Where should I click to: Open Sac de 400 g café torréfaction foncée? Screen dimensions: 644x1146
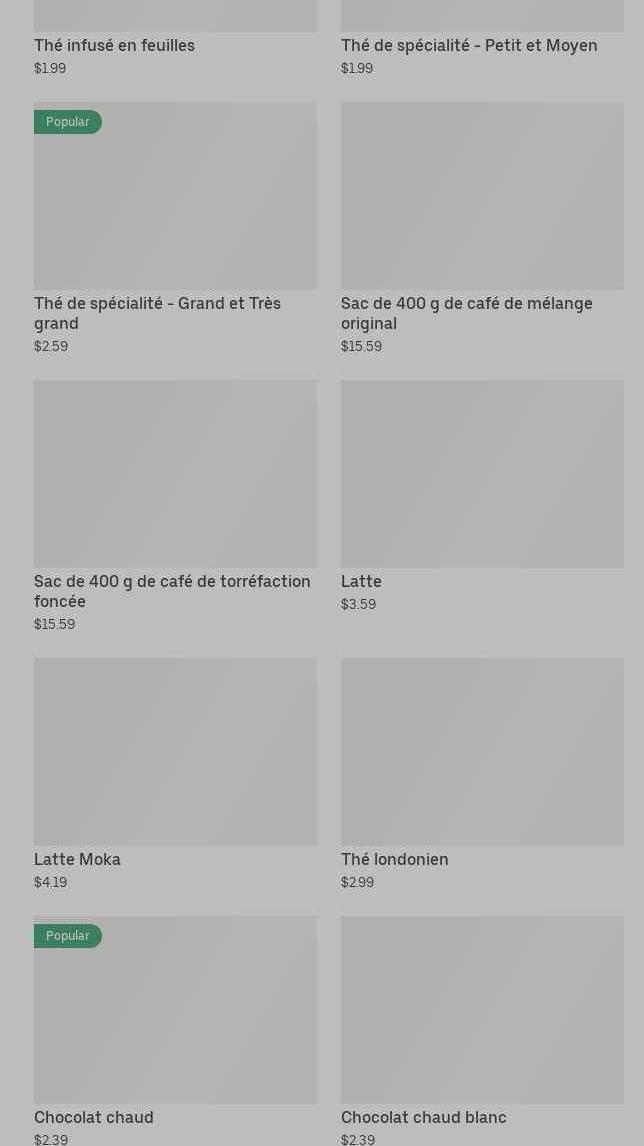coord(175,475)
